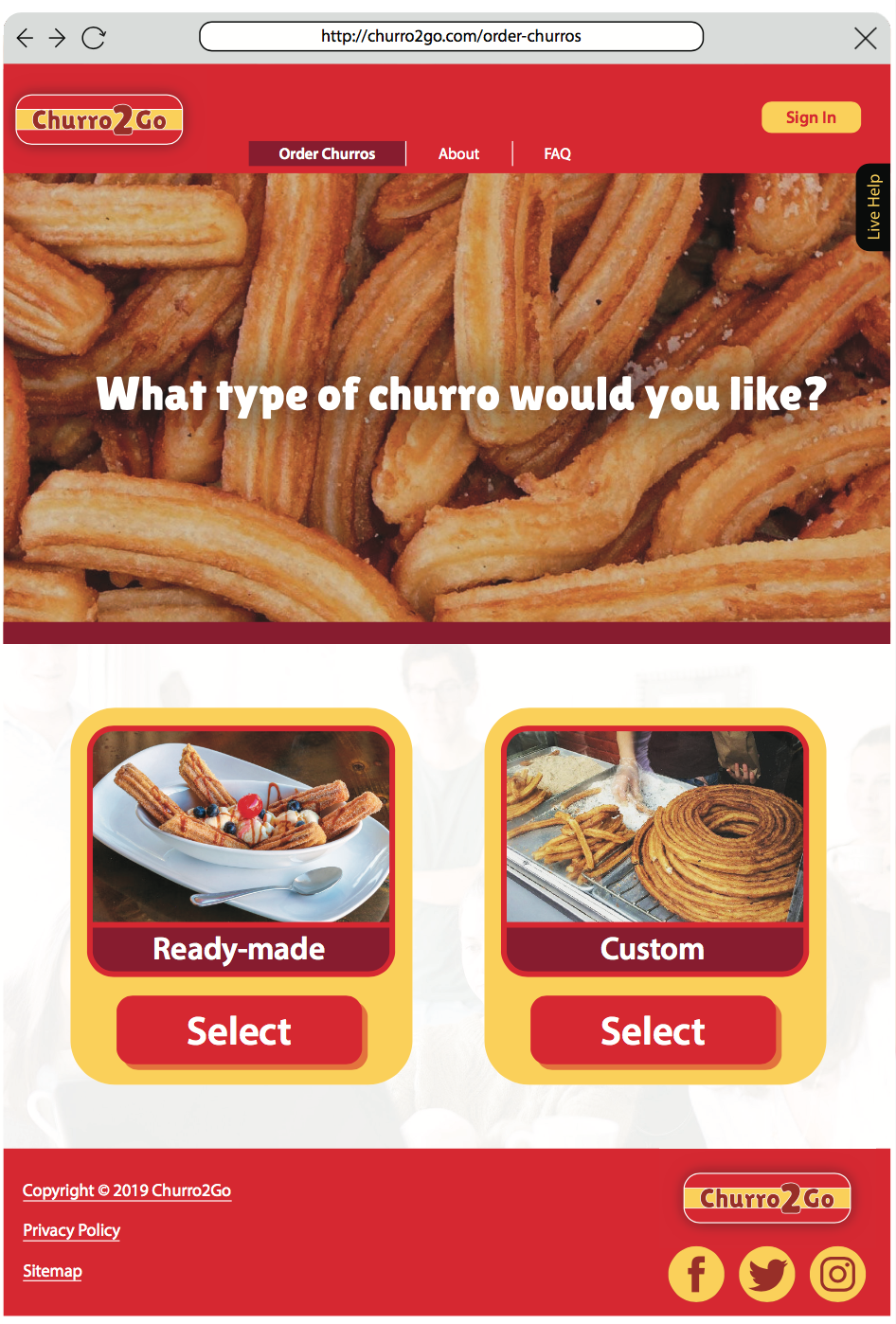Go forward in browser history
The height and width of the screenshot is (1324, 896).
(59, 38)
